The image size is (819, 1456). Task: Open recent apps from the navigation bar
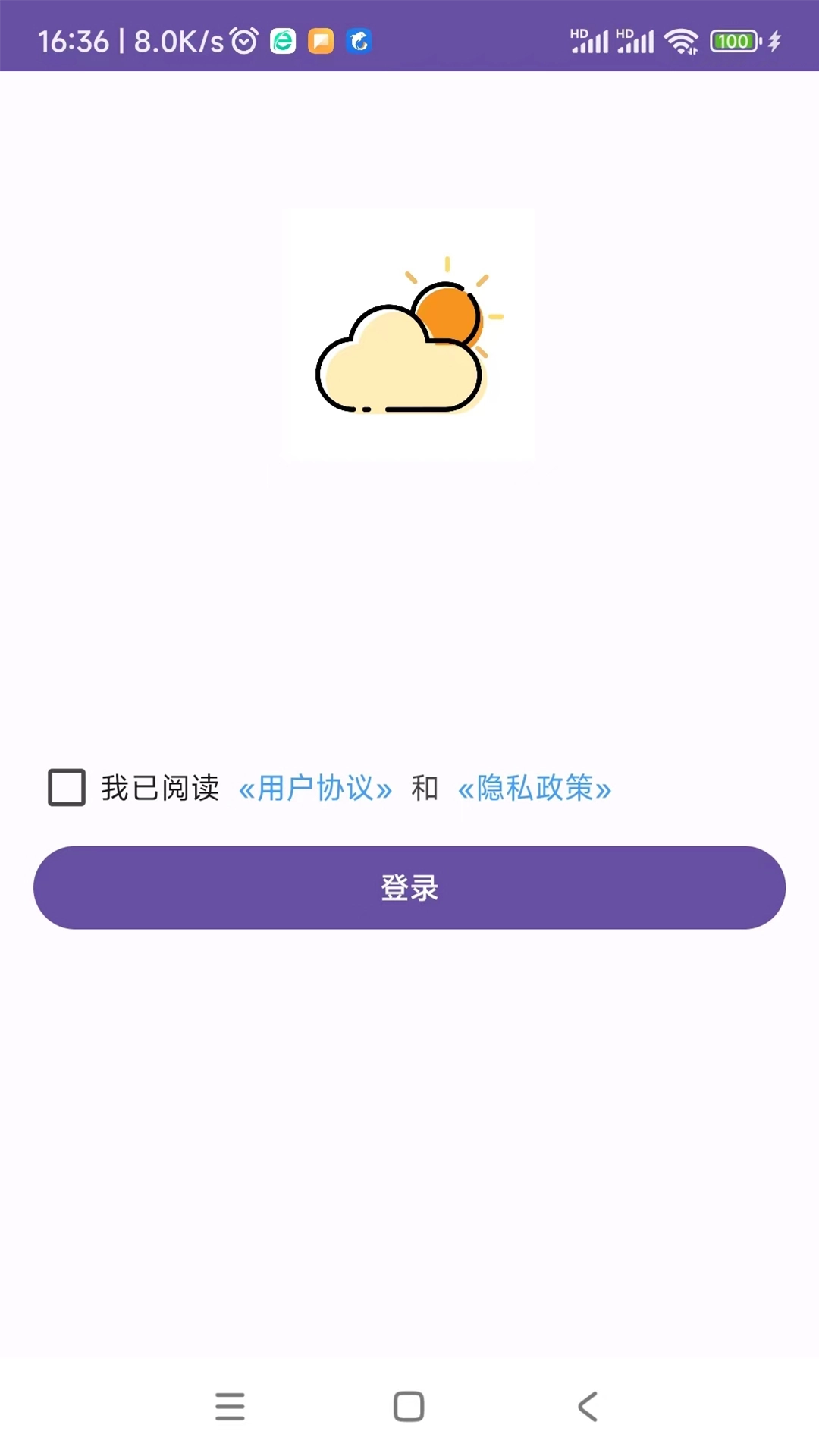[x=230, y=1407]
